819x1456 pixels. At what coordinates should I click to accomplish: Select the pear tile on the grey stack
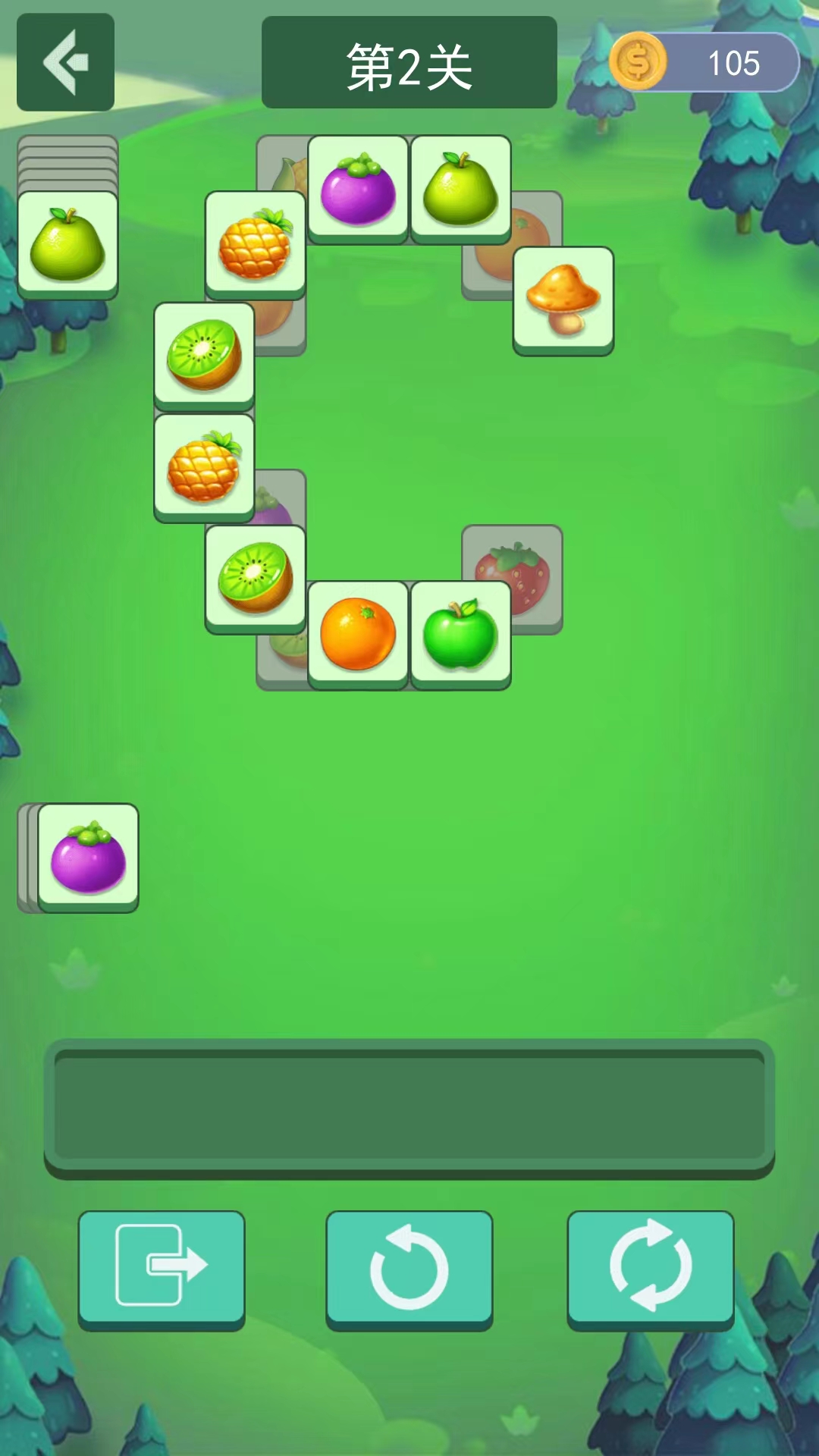[x=67, y=244]
